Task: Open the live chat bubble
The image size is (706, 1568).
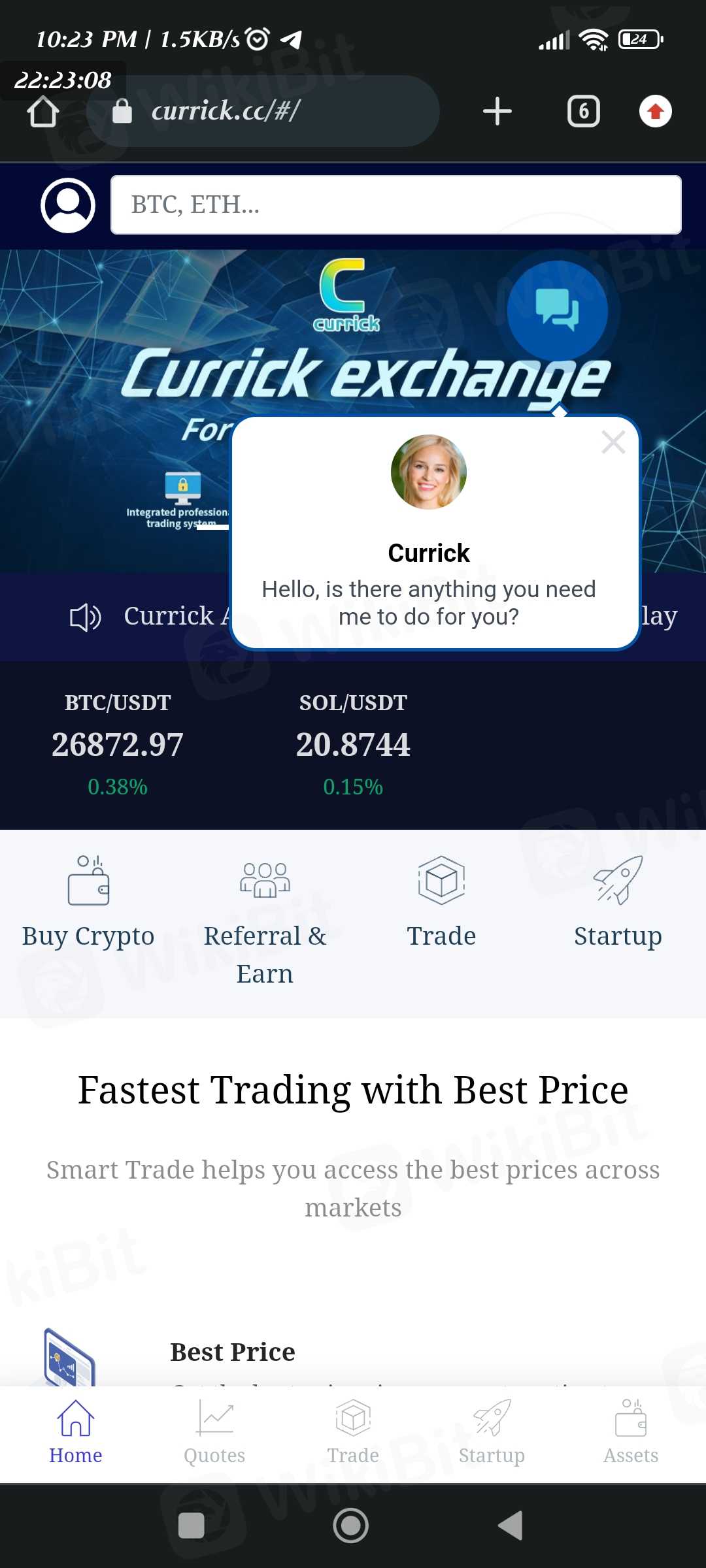Action: pos(557,310)
